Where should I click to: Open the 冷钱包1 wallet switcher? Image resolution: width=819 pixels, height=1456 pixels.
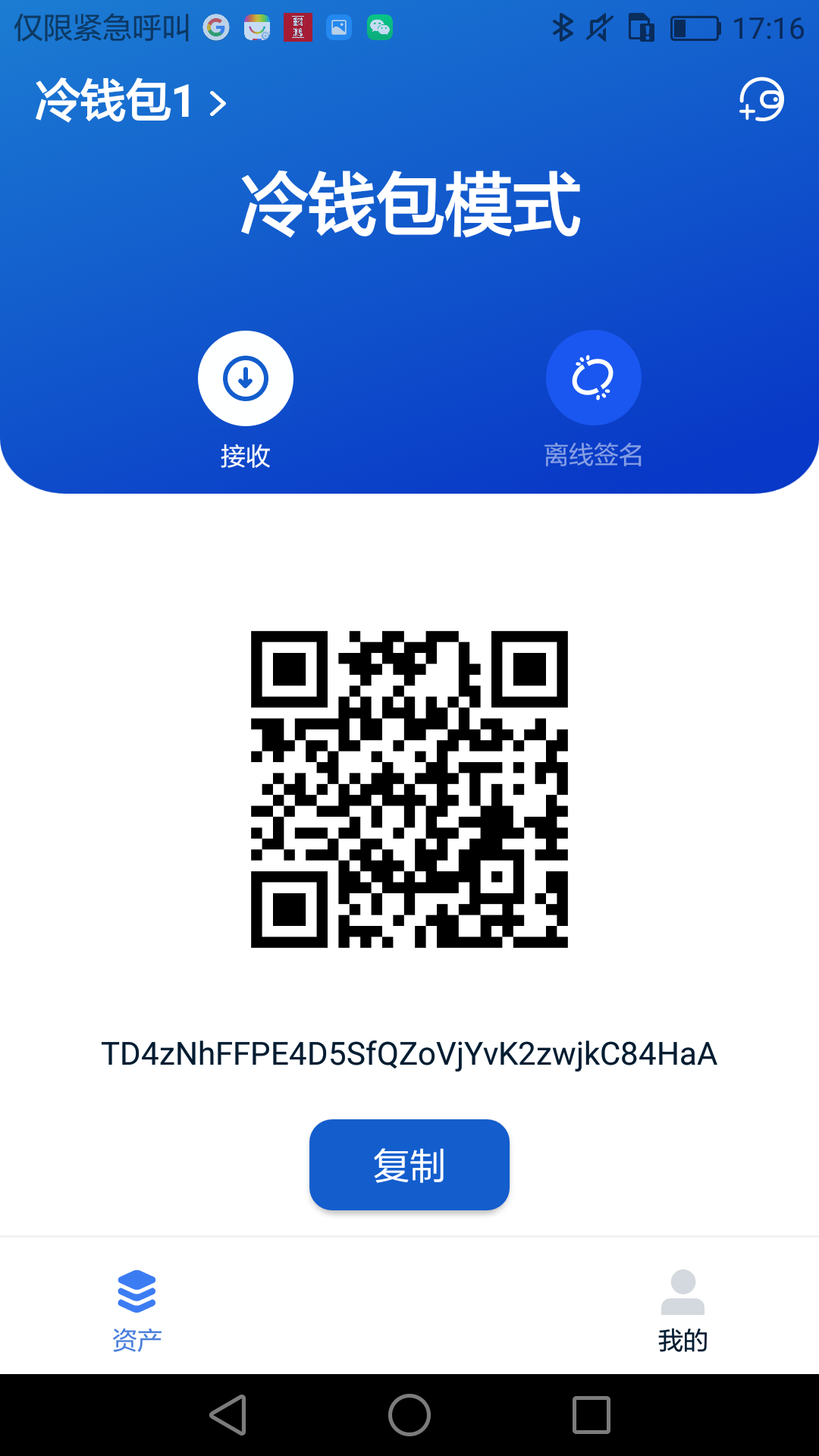click(130, 101)
